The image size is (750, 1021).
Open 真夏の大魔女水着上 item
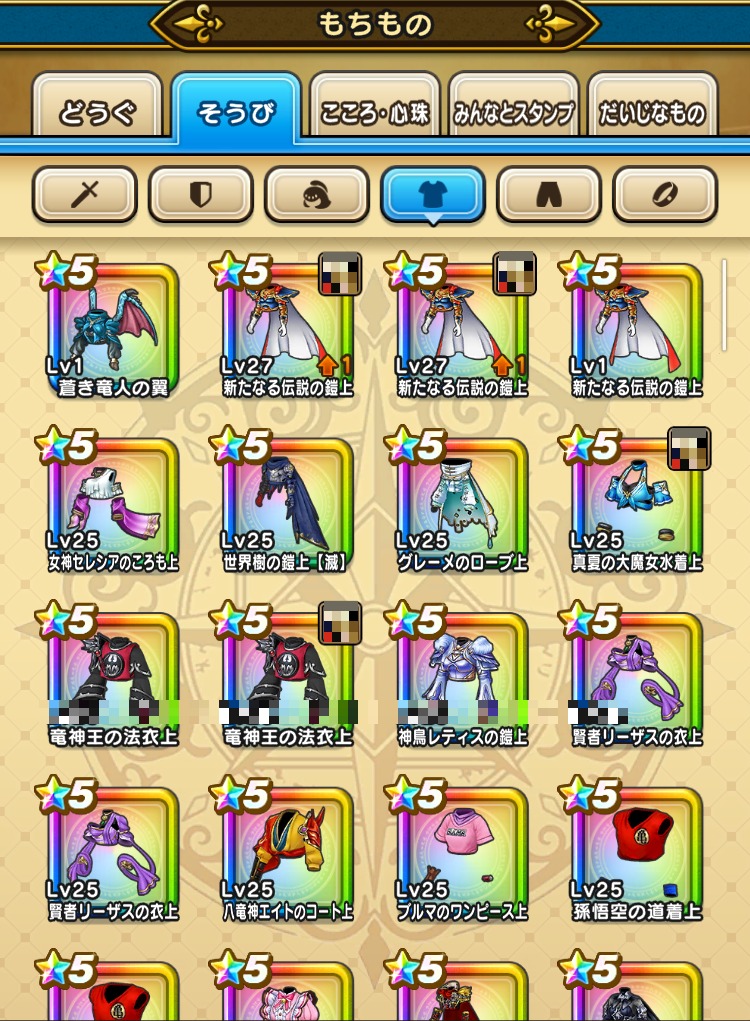[x=637, y=505]
